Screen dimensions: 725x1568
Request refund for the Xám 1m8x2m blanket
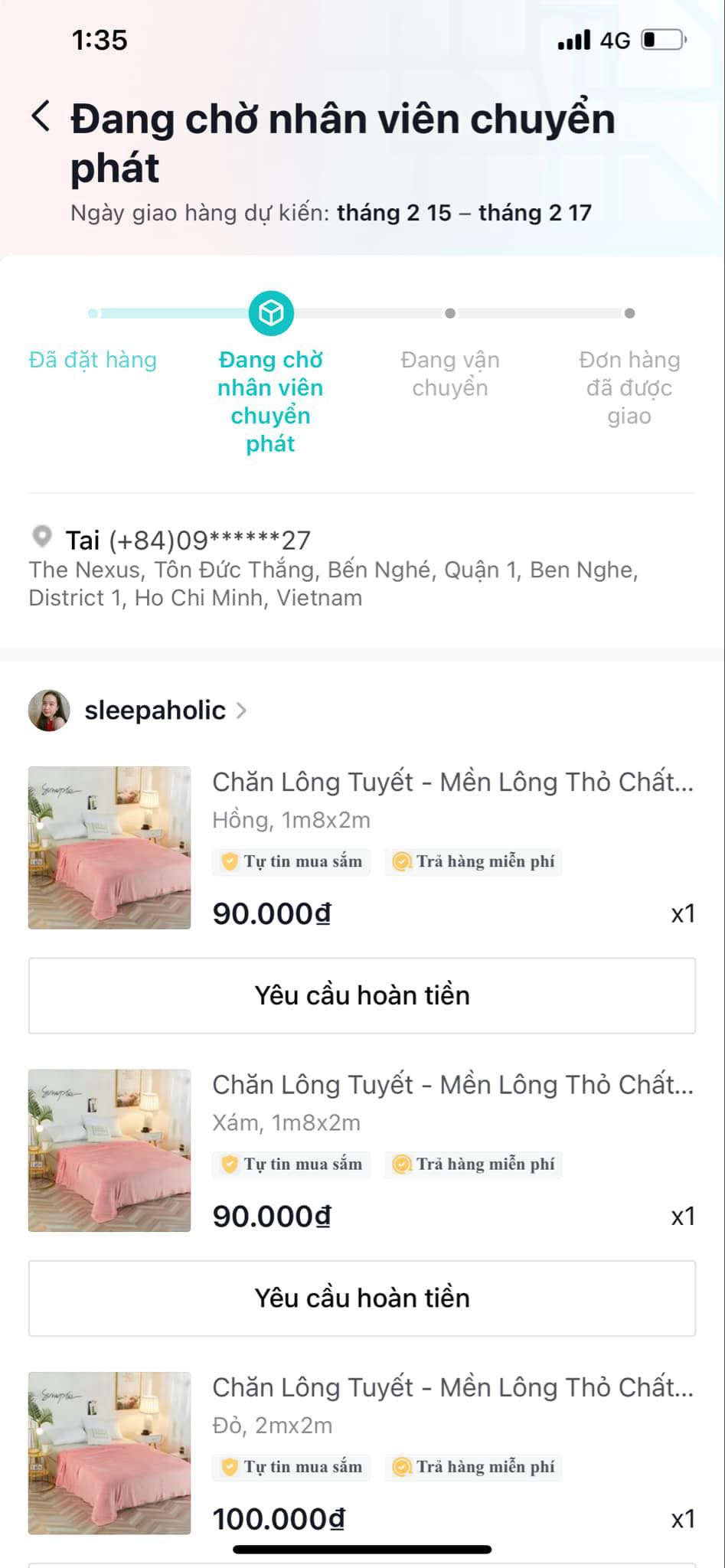click(x=362, y=1298)
